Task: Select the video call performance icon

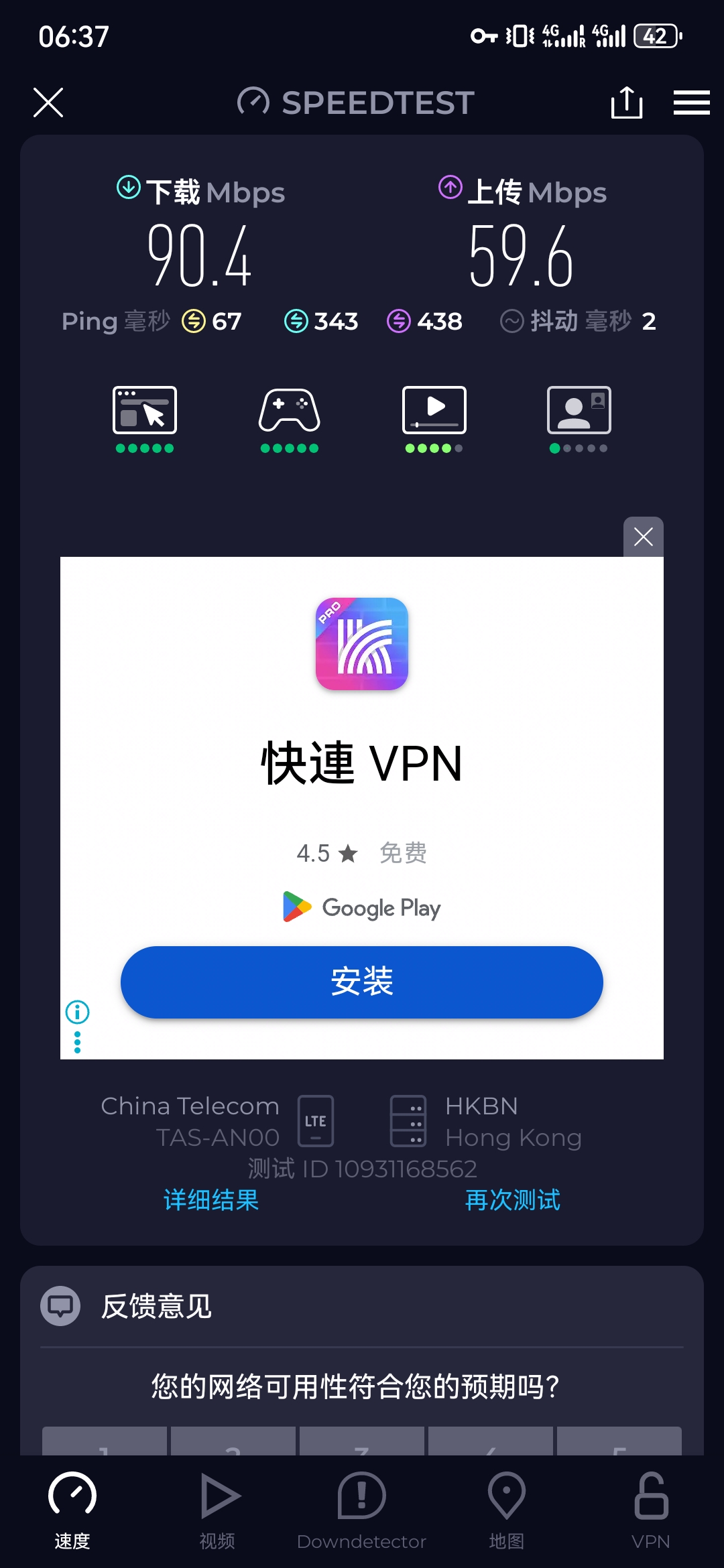Action: [x=579, y=411]
